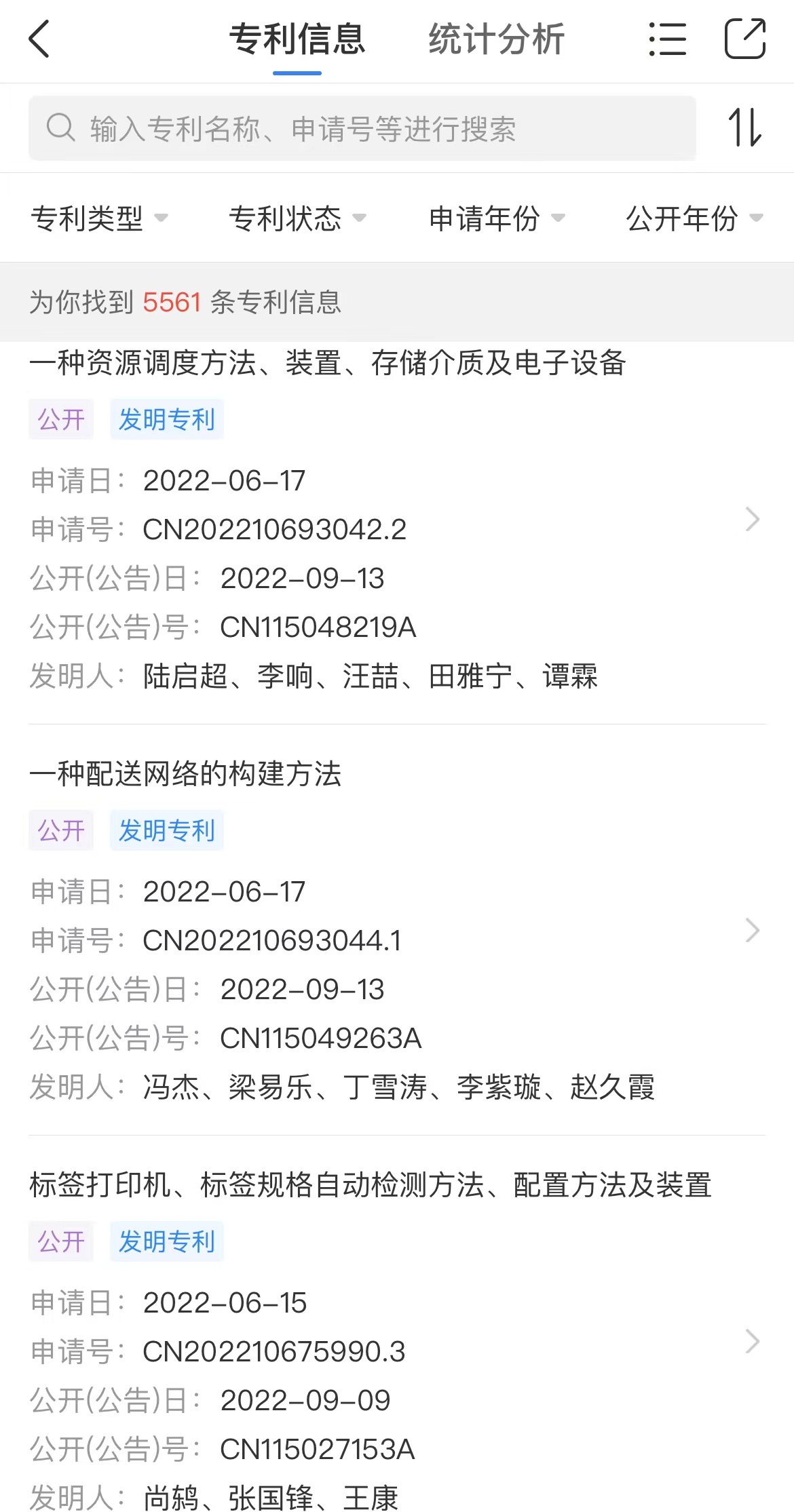
Task: Open the 公开年份 filter dropdown
Action: click(x=694, y=218)
